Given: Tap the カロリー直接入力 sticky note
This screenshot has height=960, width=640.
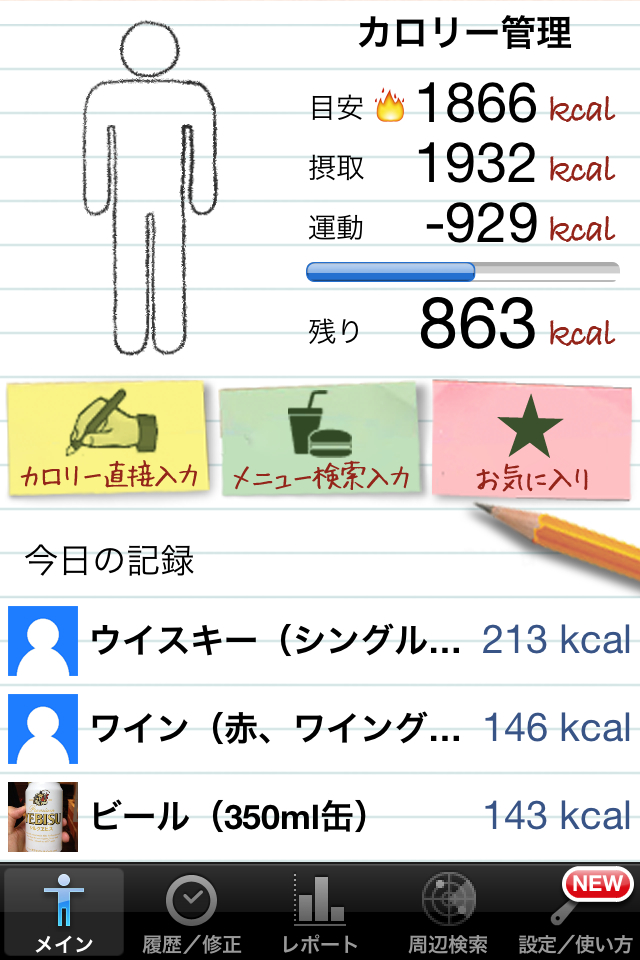Looking at the screenshot, I should point(108,438).
